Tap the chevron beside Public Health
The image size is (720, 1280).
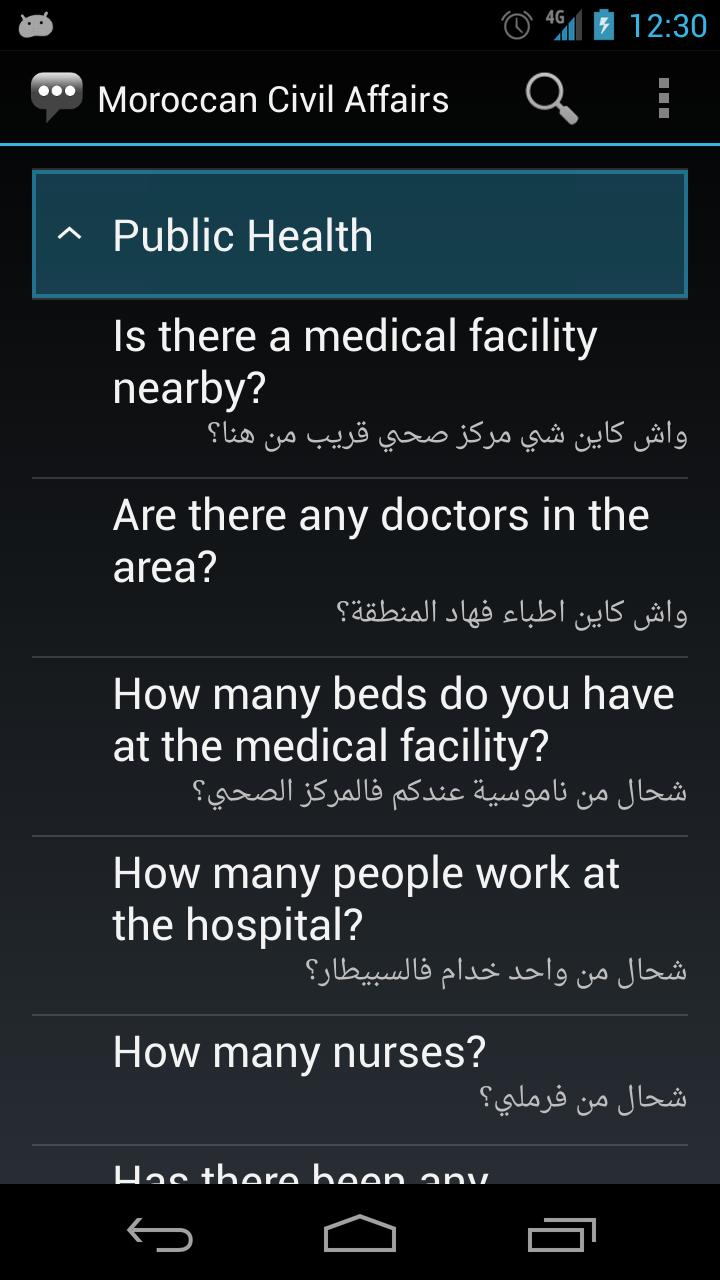tap(68, 234)
